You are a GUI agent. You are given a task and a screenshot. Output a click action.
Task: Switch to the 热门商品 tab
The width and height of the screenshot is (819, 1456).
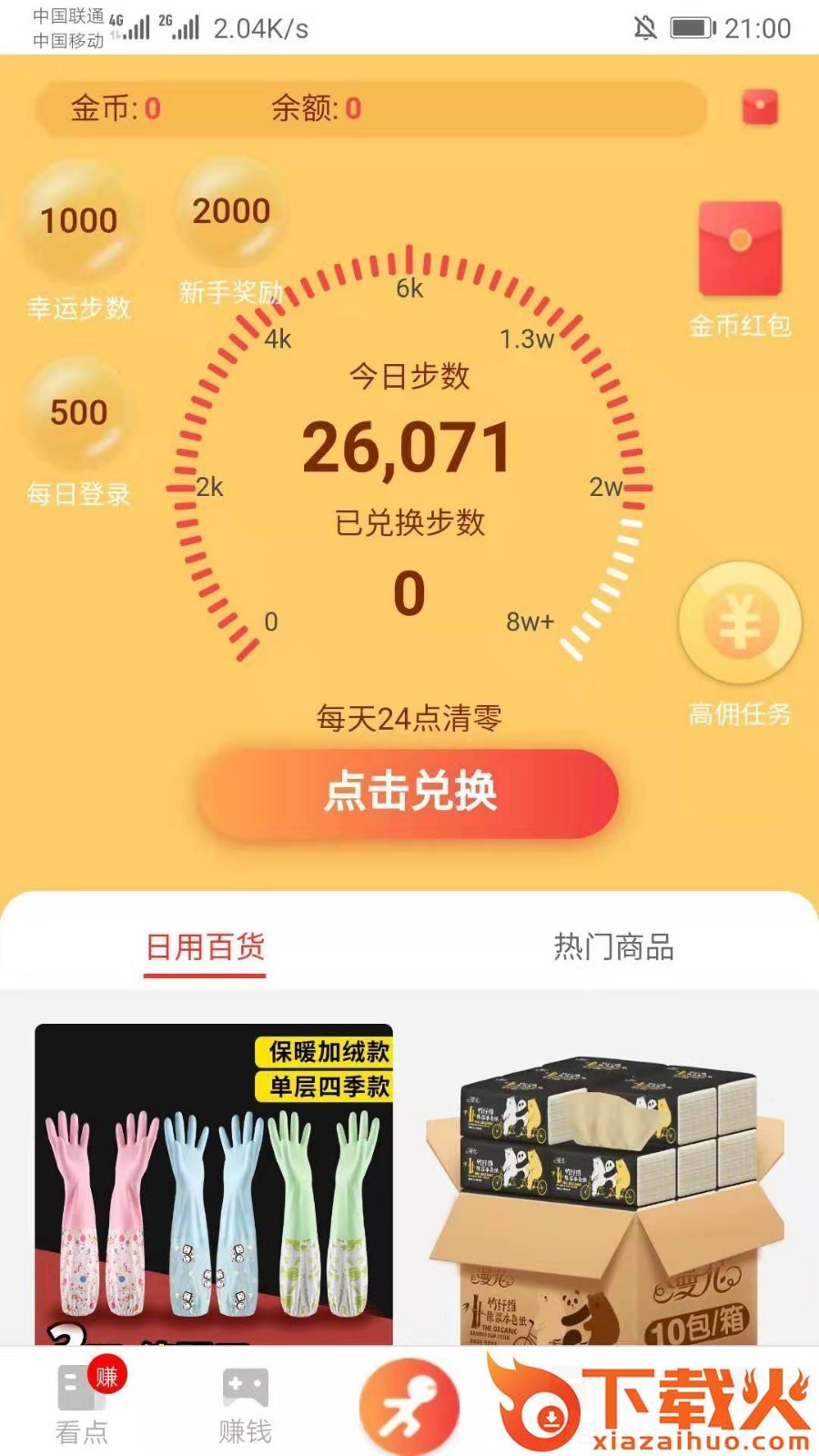pyautogui.click(x=613, y=947)
